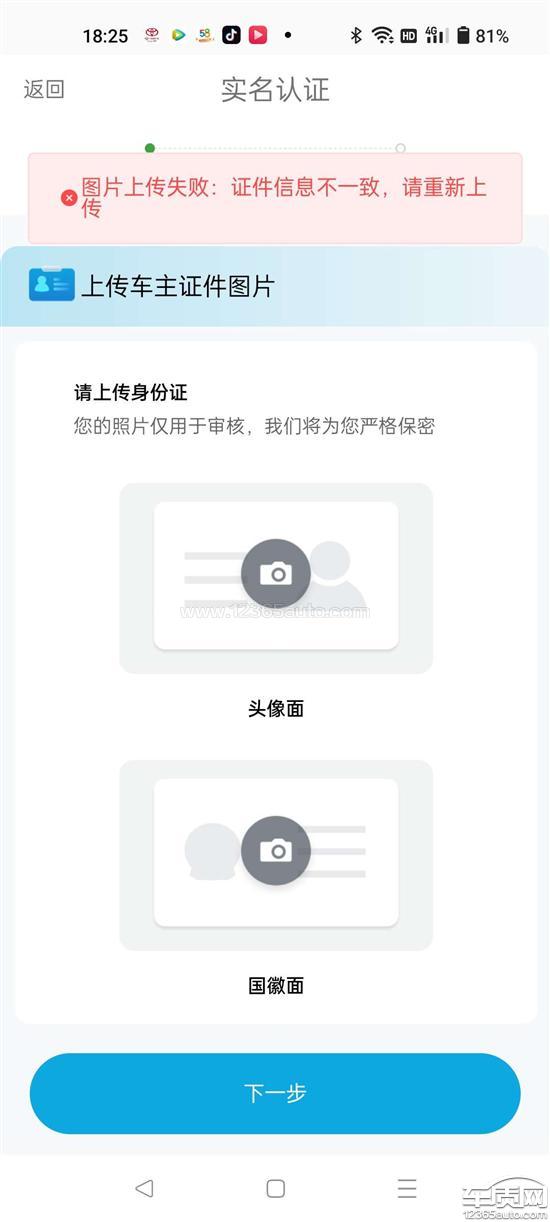This screenshot has width=550, height=1222.
Task: Open recent apps from the navigation bar
Action: [x=407, y=1188]
